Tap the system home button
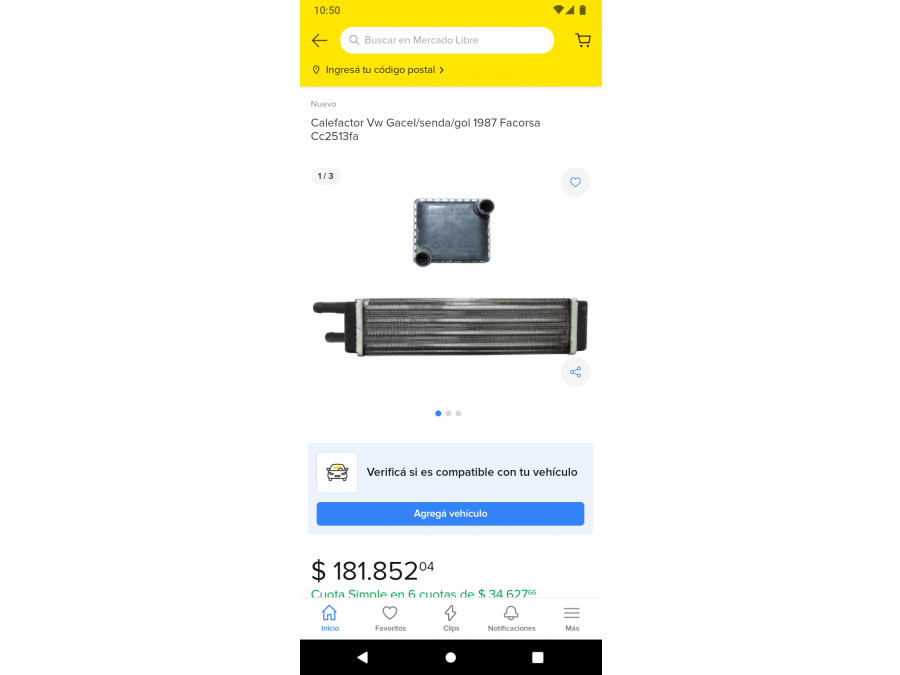The image size is (900, 675). pyautogui.click(x=450, y=657)
